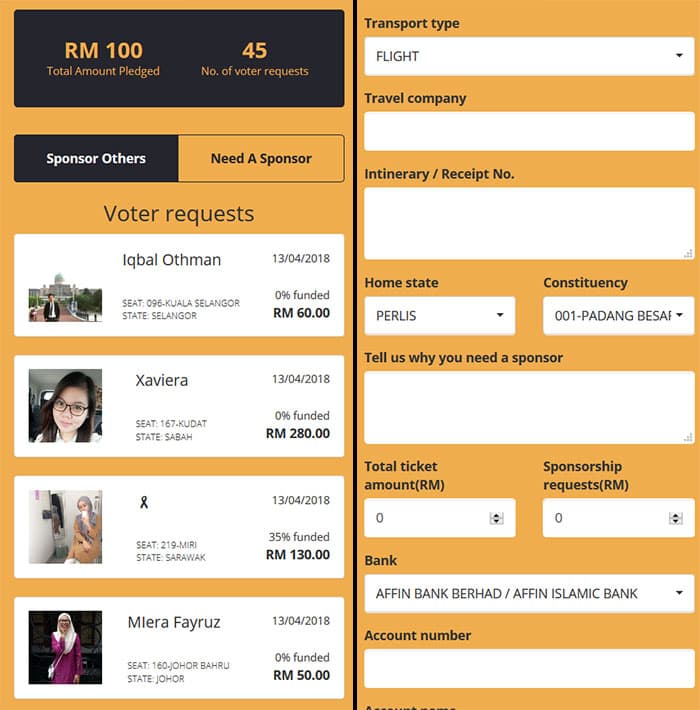This screenshot has width=700, height=710.
Task: Open Iqbal Othman's voter request
Action: click(x=179, y=285)
